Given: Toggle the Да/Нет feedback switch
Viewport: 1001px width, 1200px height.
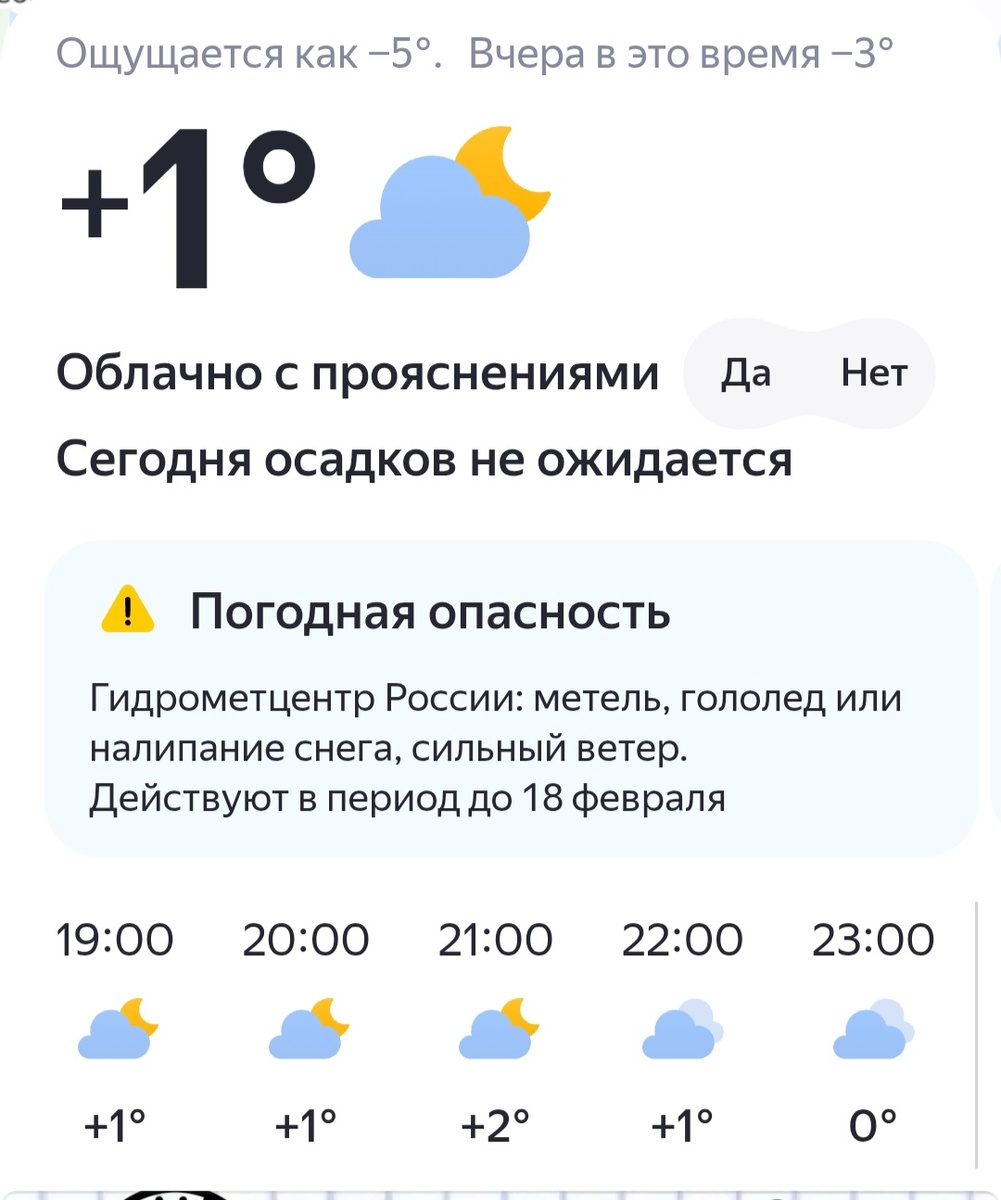Looking at the screenshot, I should 808,372.
